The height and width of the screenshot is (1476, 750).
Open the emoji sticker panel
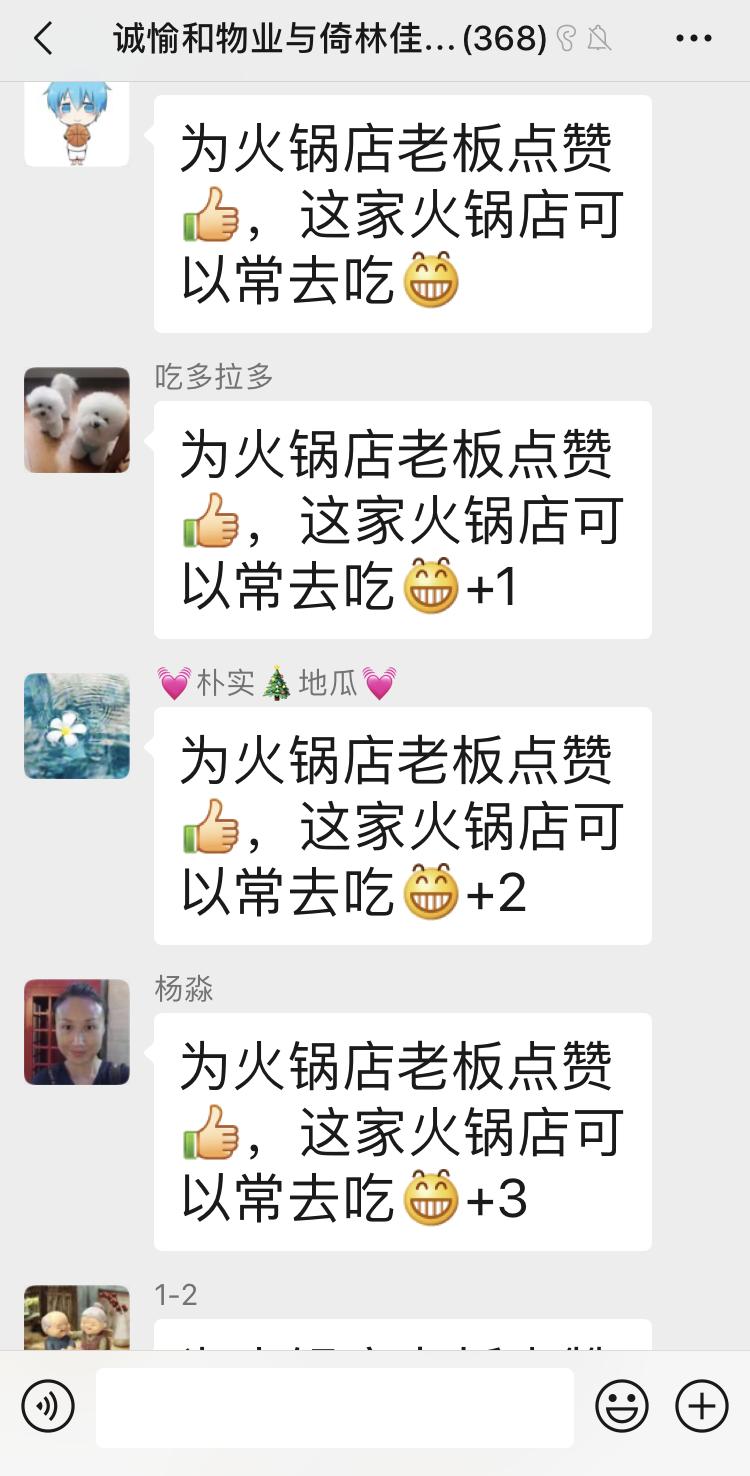click(x=621, y=1406)
